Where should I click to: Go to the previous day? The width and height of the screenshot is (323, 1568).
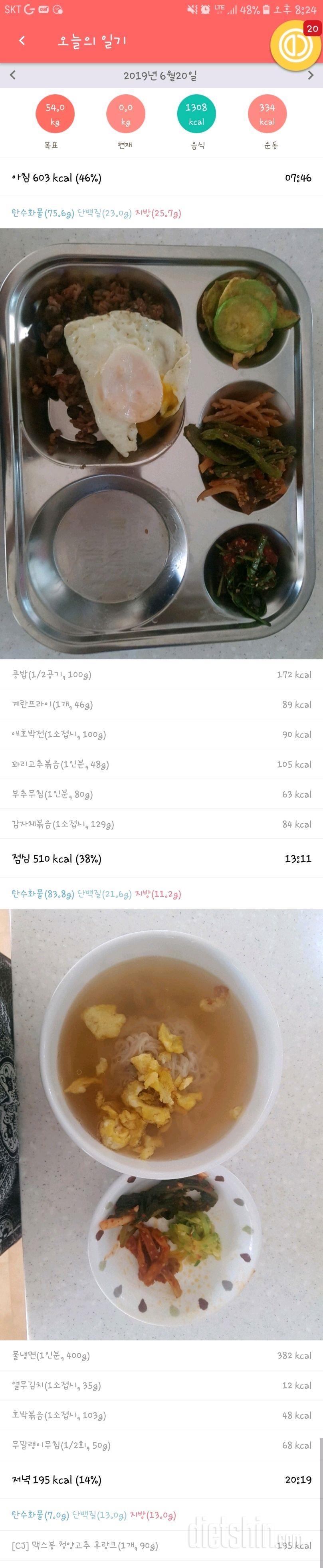click(13, 75)
